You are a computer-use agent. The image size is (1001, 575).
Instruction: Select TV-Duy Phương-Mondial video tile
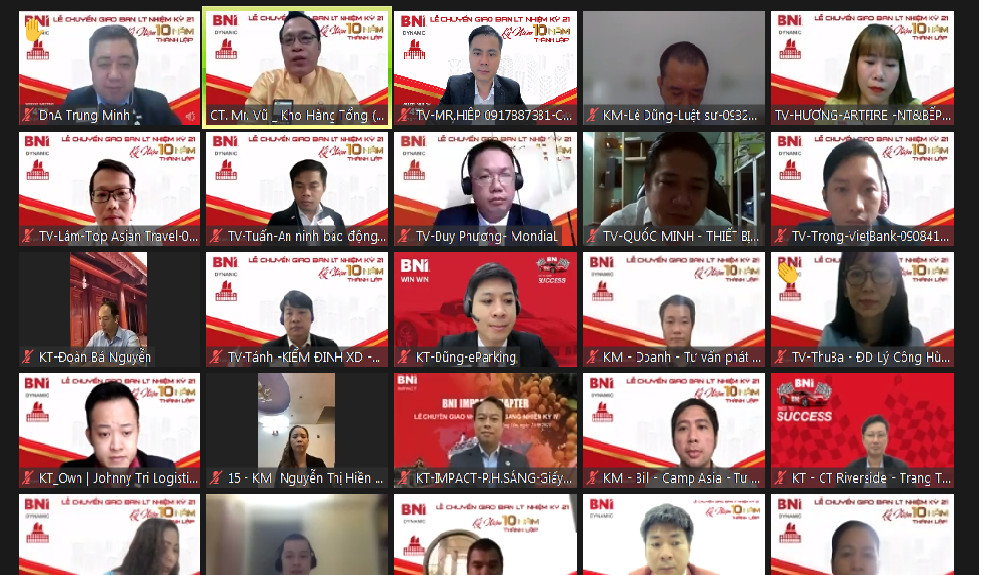click(485, 187)
